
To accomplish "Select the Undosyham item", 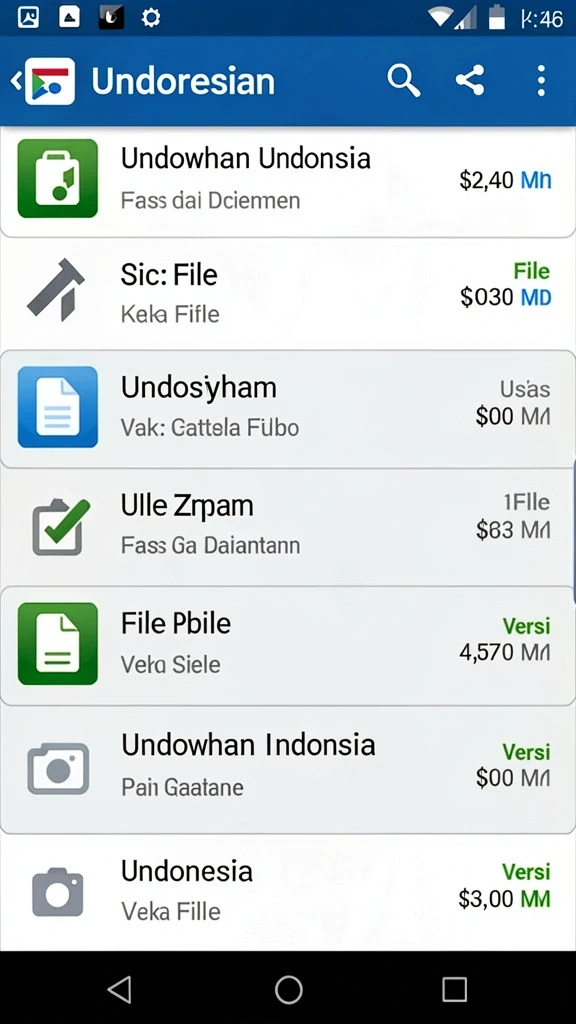I will 288,409.
